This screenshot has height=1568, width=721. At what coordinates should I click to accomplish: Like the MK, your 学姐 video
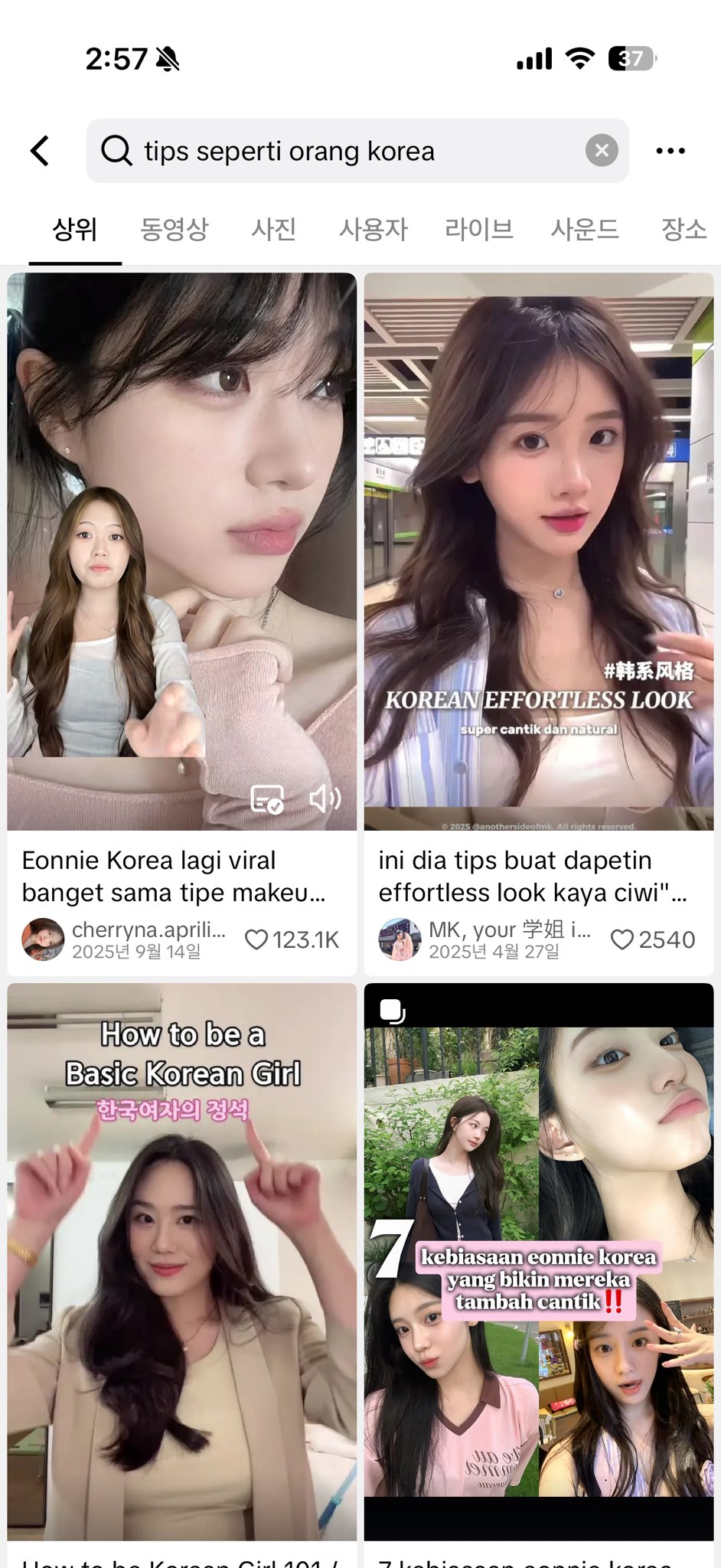coord(621,939)
